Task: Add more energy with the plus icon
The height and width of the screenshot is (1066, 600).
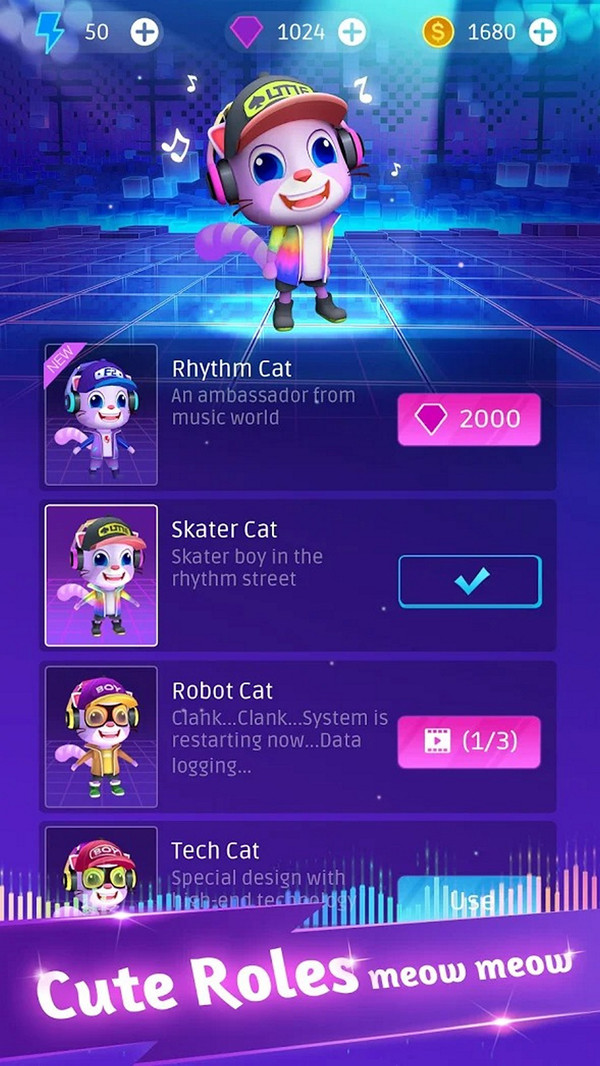Action: click(145, 32)
